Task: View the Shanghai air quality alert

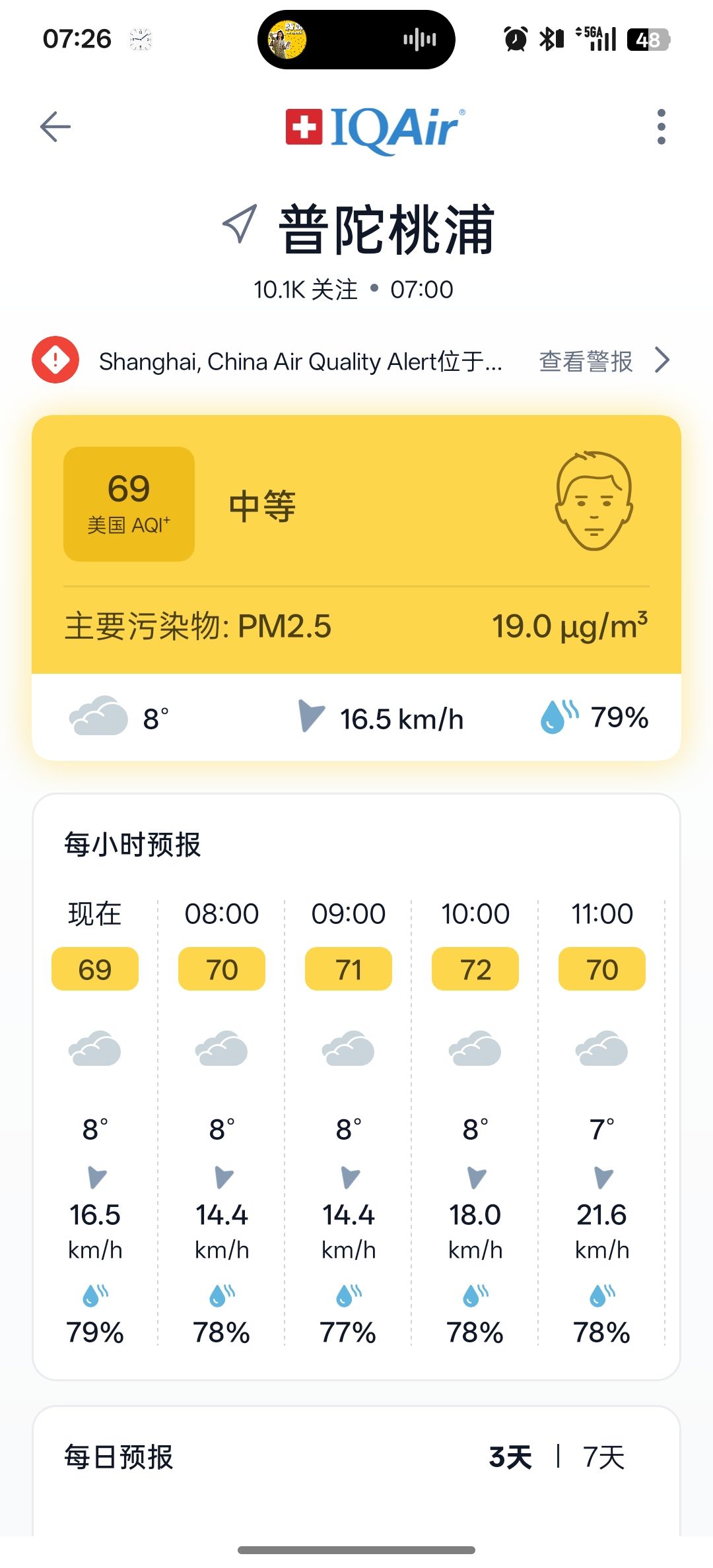Action: tap(604, 361)
